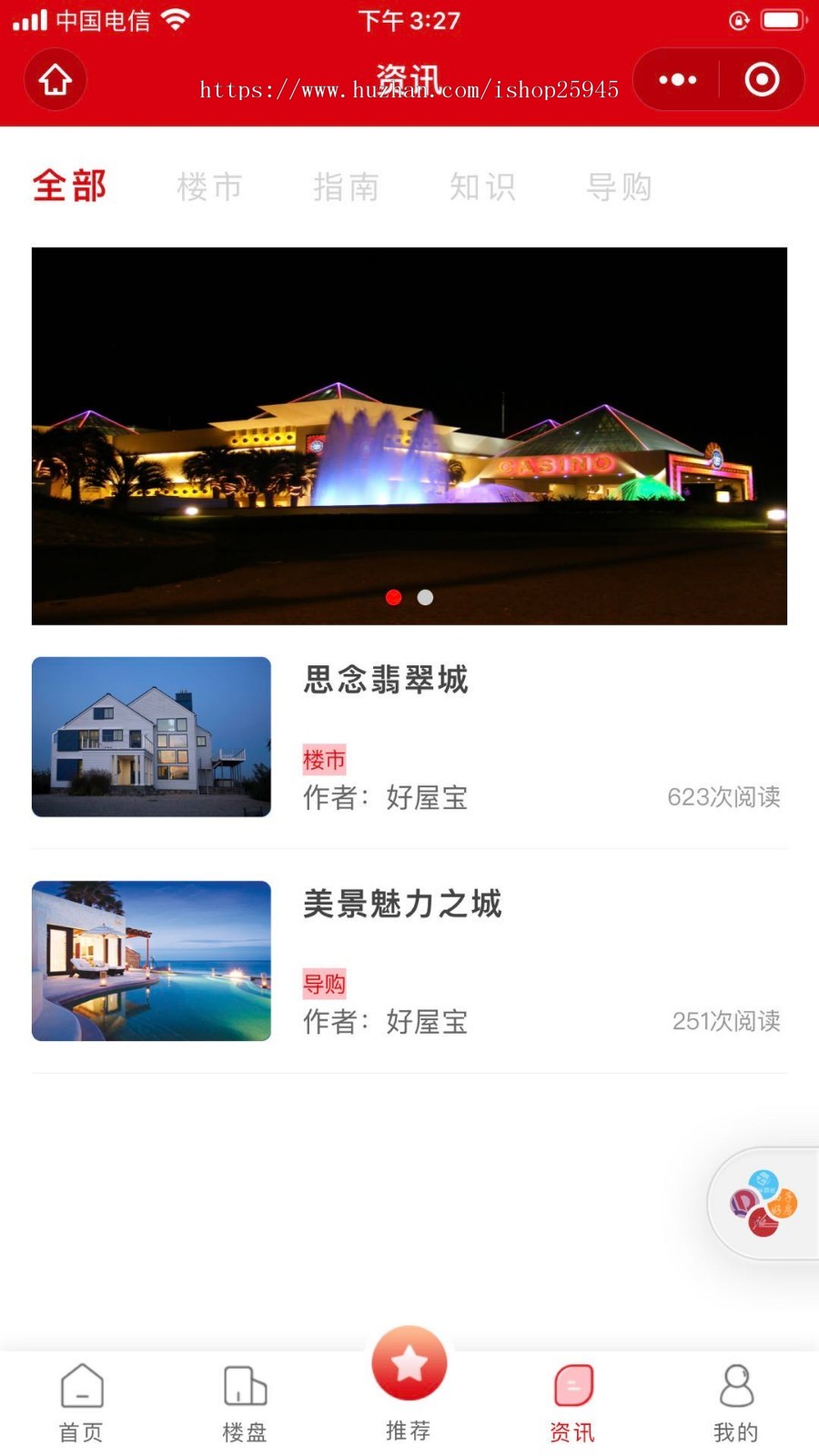Image resolution: width=819 pixels, height=1456 pixels.
Task: Tap the casino night-view carousel banner
Action: (x=409, y=434)
